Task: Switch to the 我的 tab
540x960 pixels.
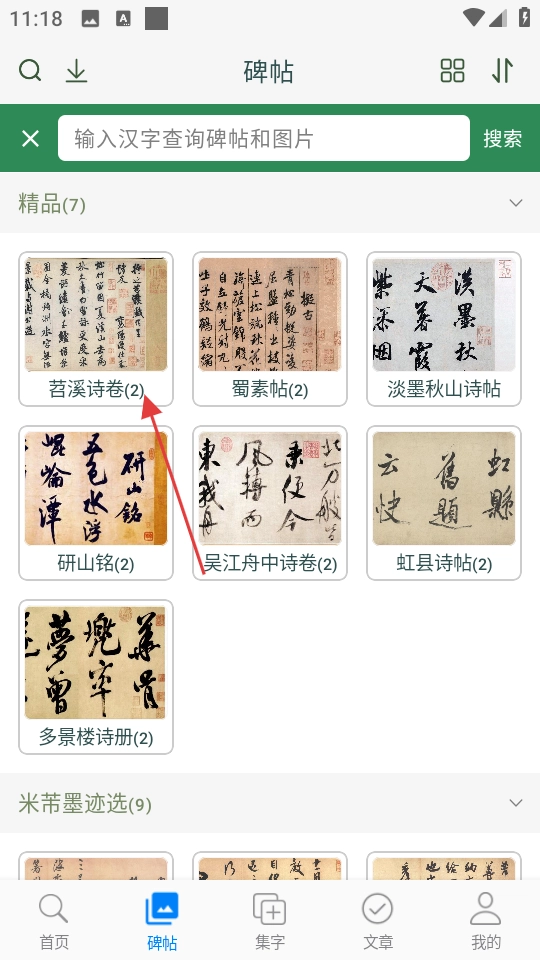Action: click(486, 921)
